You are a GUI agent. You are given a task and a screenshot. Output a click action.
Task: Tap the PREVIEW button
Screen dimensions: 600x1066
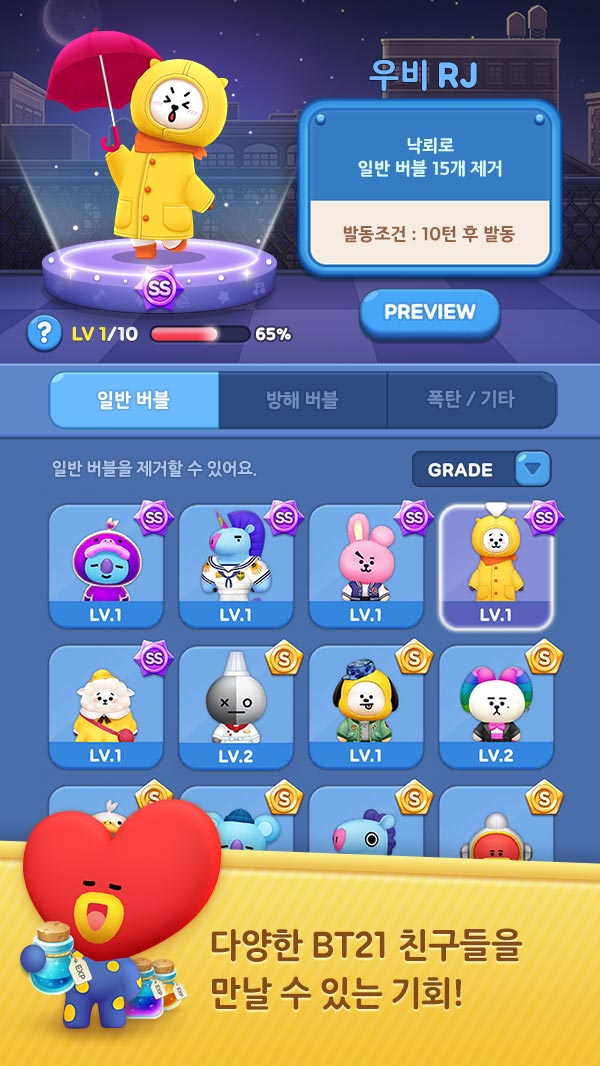pos(429,312)
